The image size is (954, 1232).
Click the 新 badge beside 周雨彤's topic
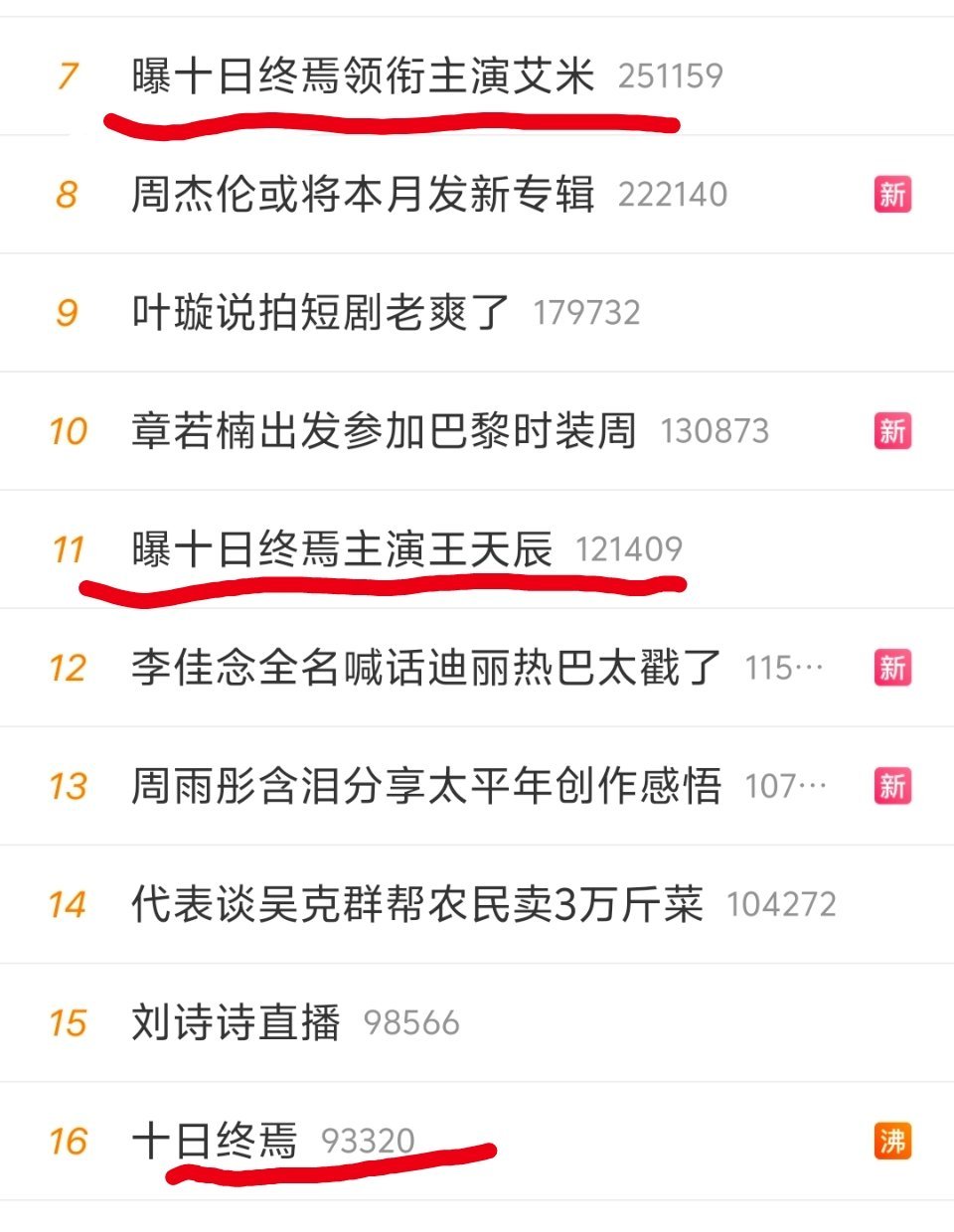click(x=892, y=785)
